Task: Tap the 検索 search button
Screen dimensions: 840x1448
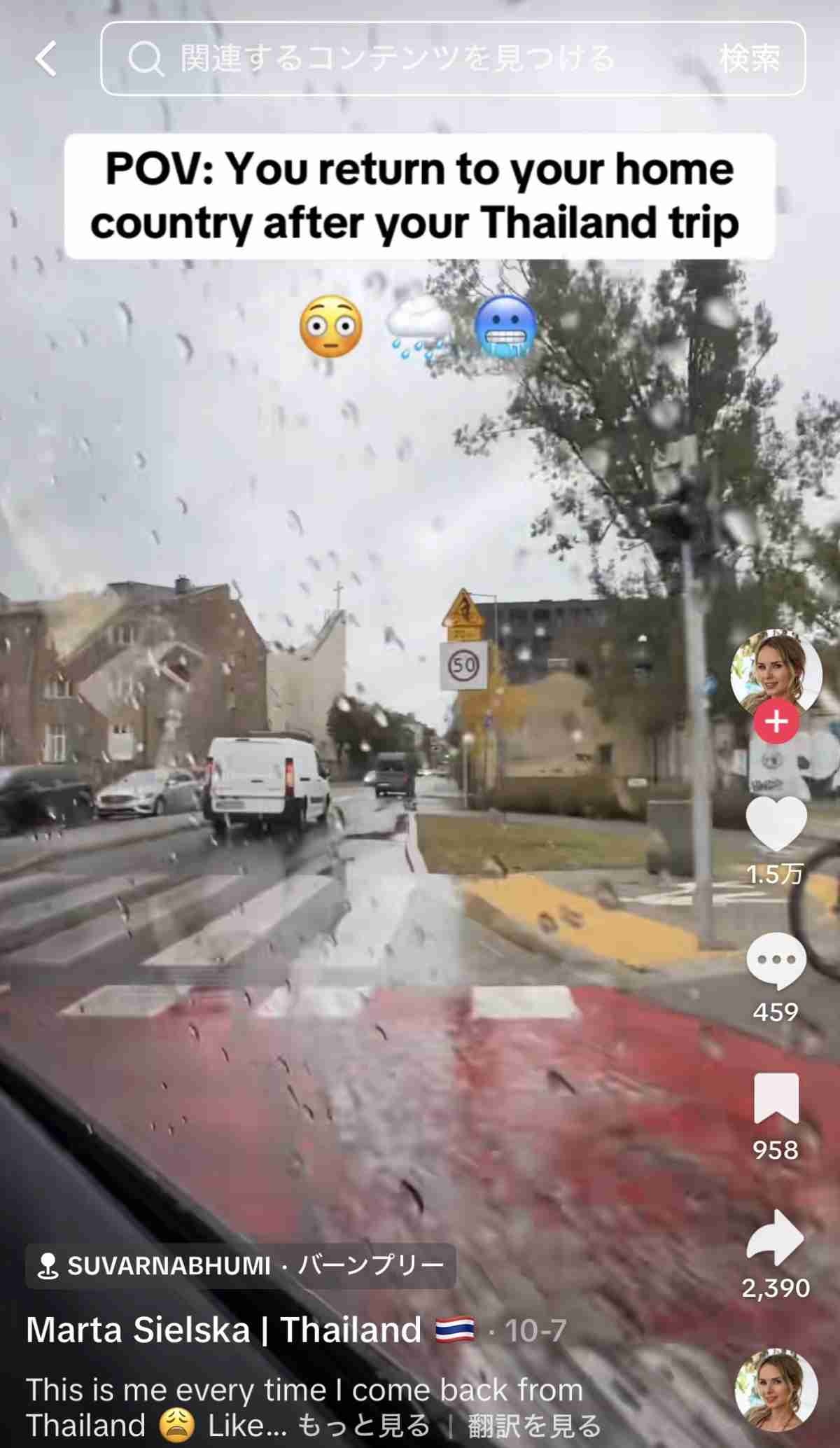Action: pyautogui.click(x=749, y=58)
